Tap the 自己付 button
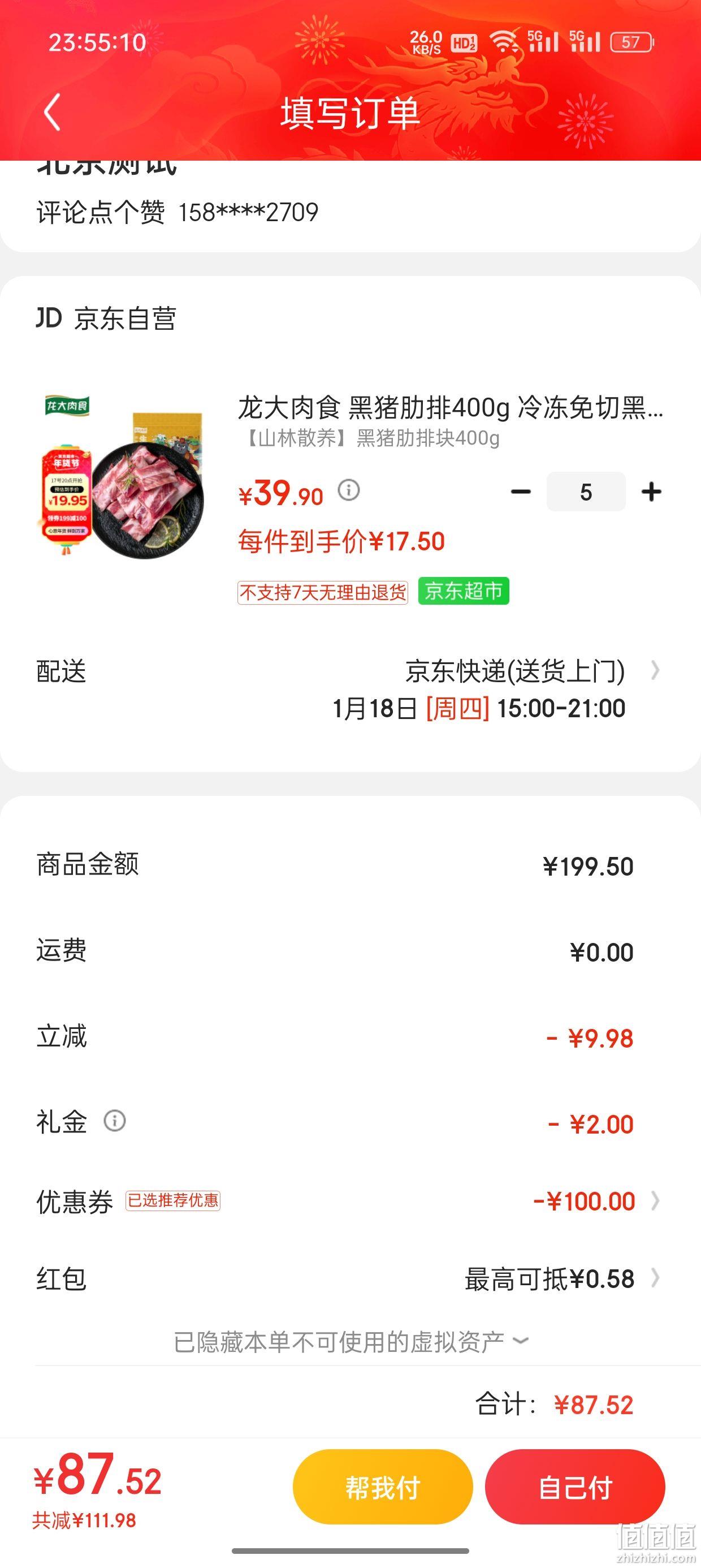Image resolution: width=701 pixels, height=1568 pixels. click(575, 1487)
